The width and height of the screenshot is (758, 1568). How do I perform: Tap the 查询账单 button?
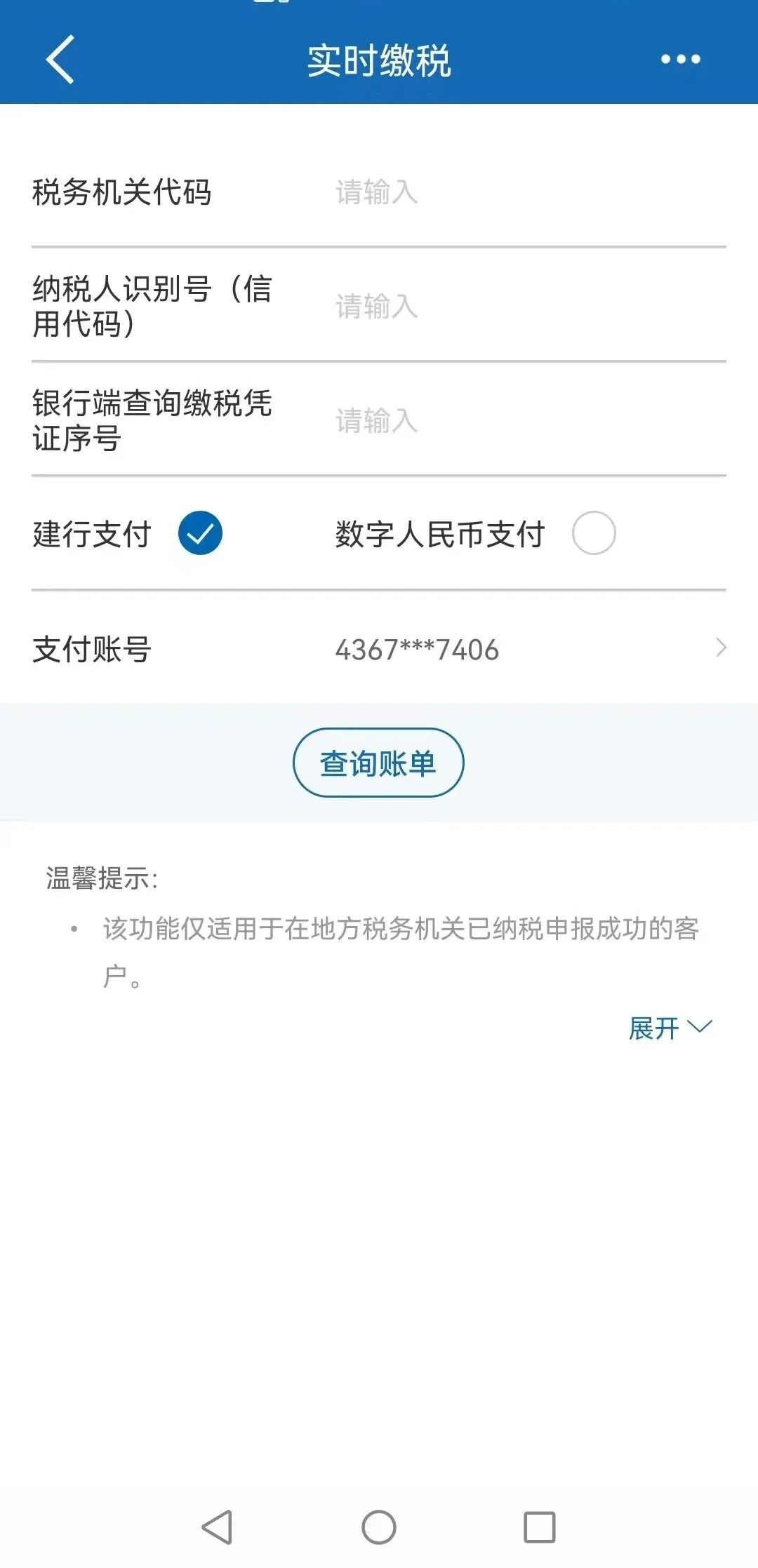(378, 763)
